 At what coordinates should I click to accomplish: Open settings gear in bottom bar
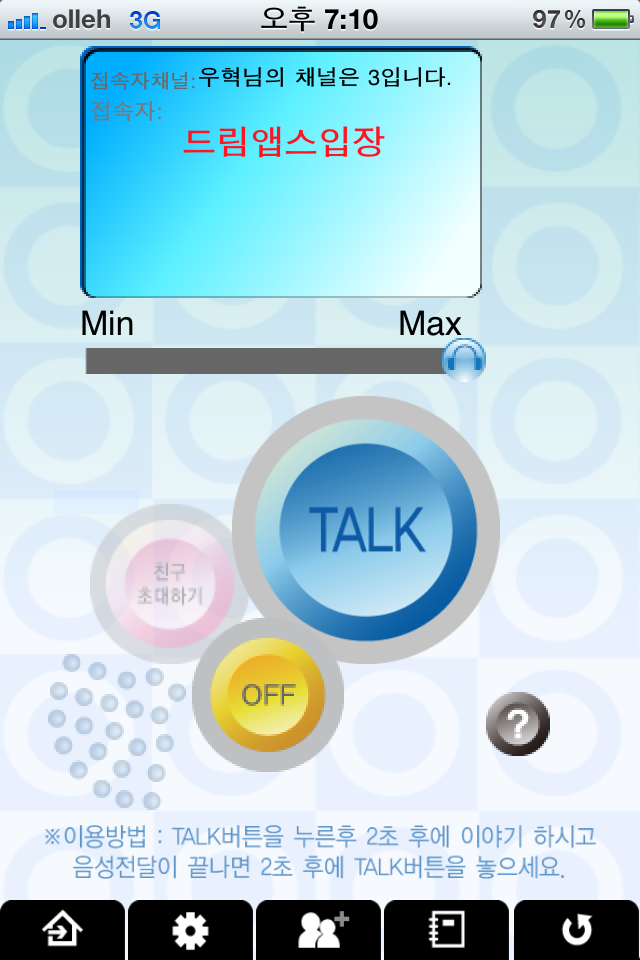pyautogui.click(x=190, y=930)
